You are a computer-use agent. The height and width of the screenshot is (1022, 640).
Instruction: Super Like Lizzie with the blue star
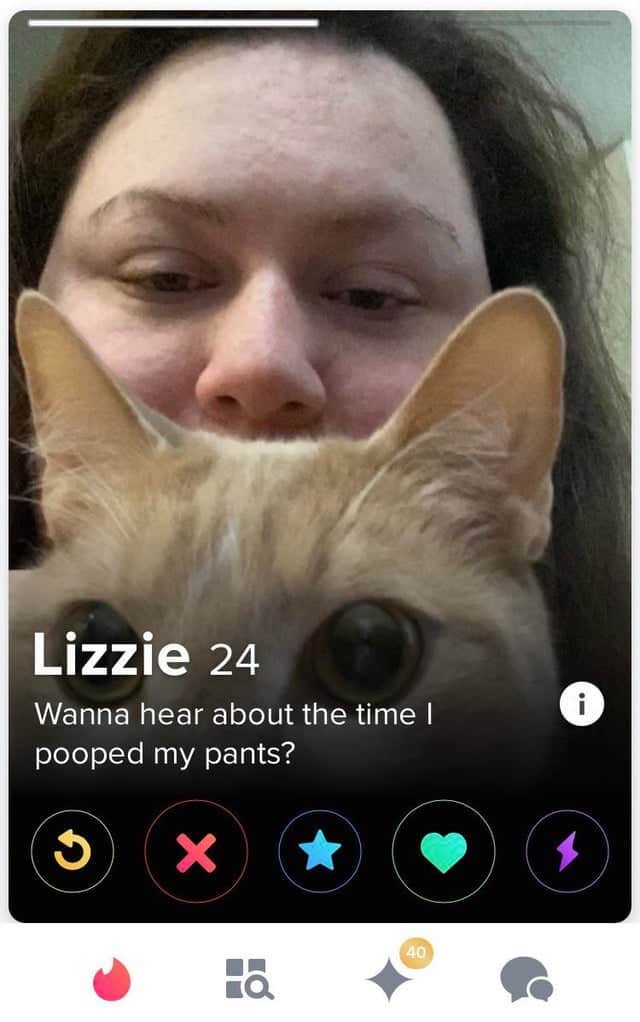click(x=320, y=851)
